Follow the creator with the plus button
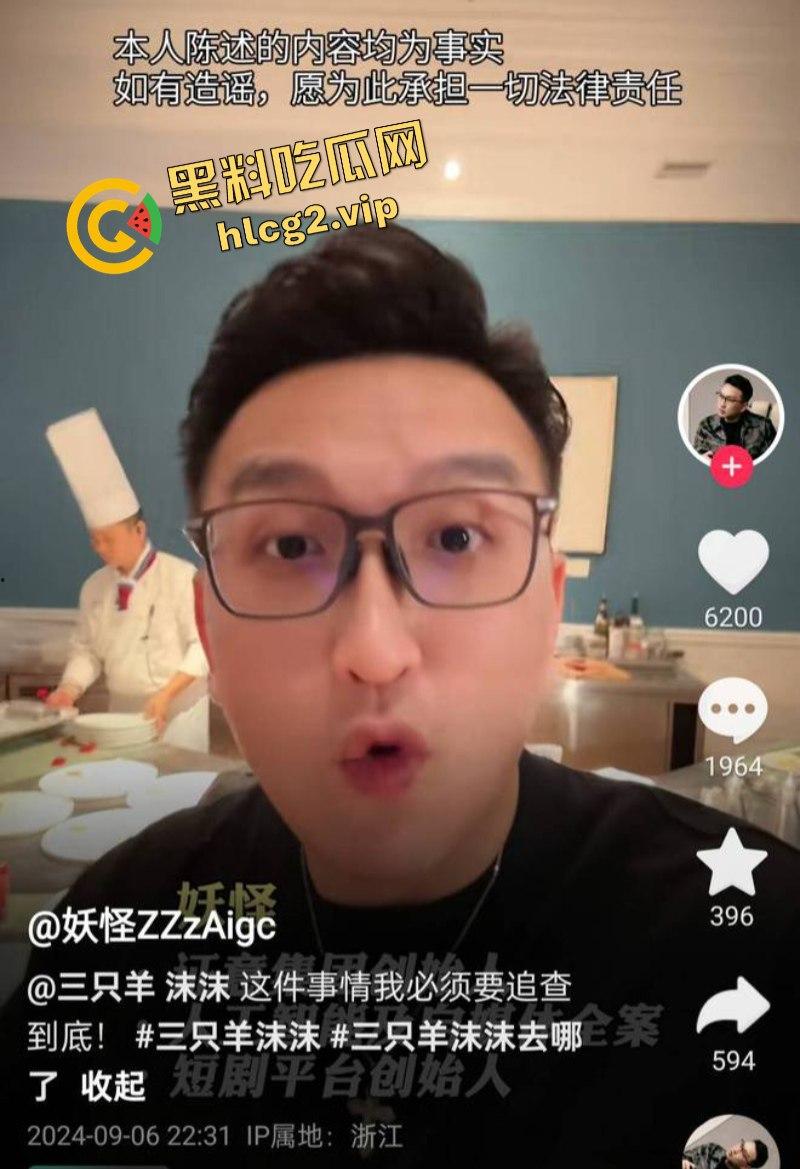 pyautogui.click(x=731, y=467)
